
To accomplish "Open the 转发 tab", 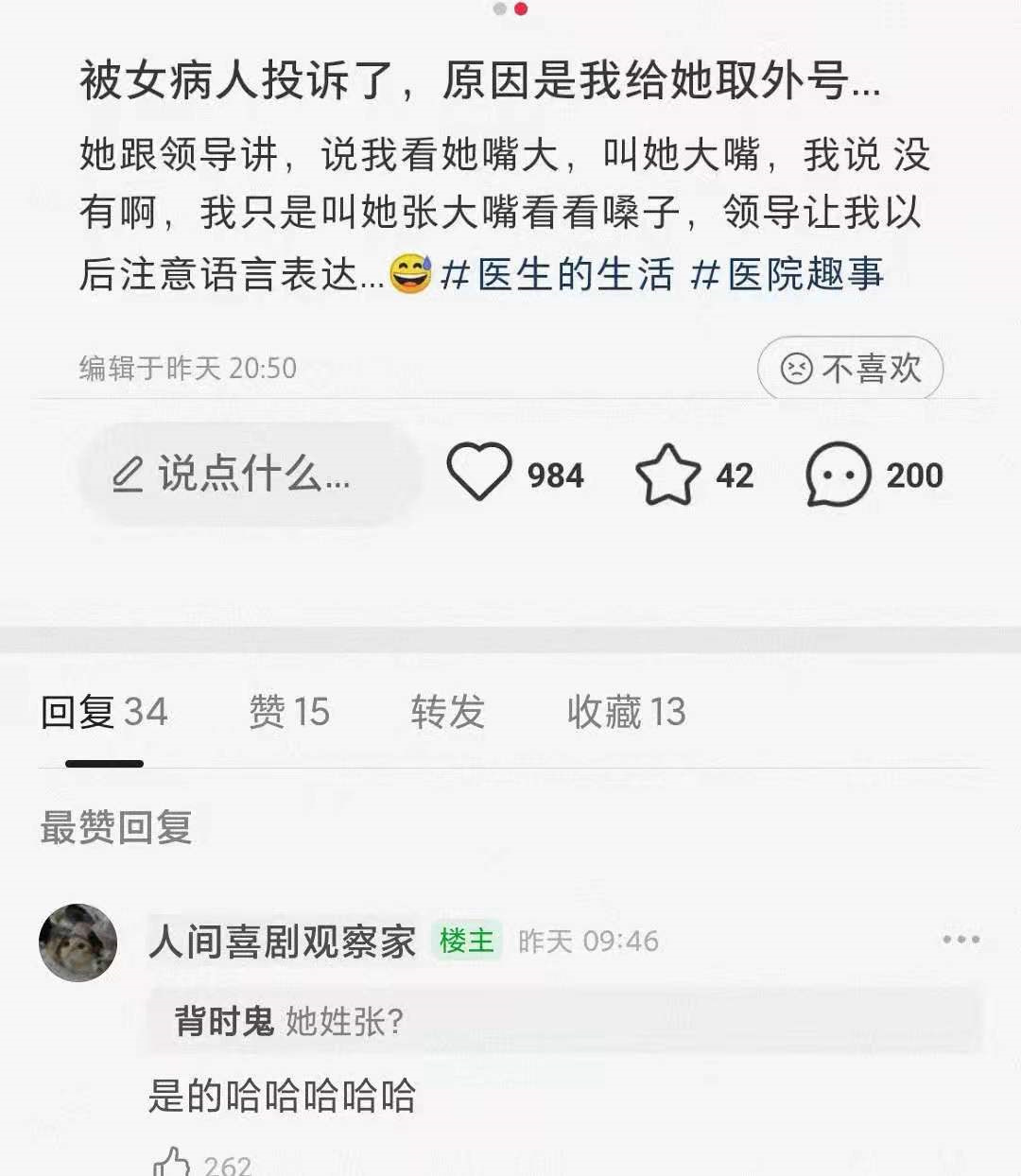I will [447, 712].
